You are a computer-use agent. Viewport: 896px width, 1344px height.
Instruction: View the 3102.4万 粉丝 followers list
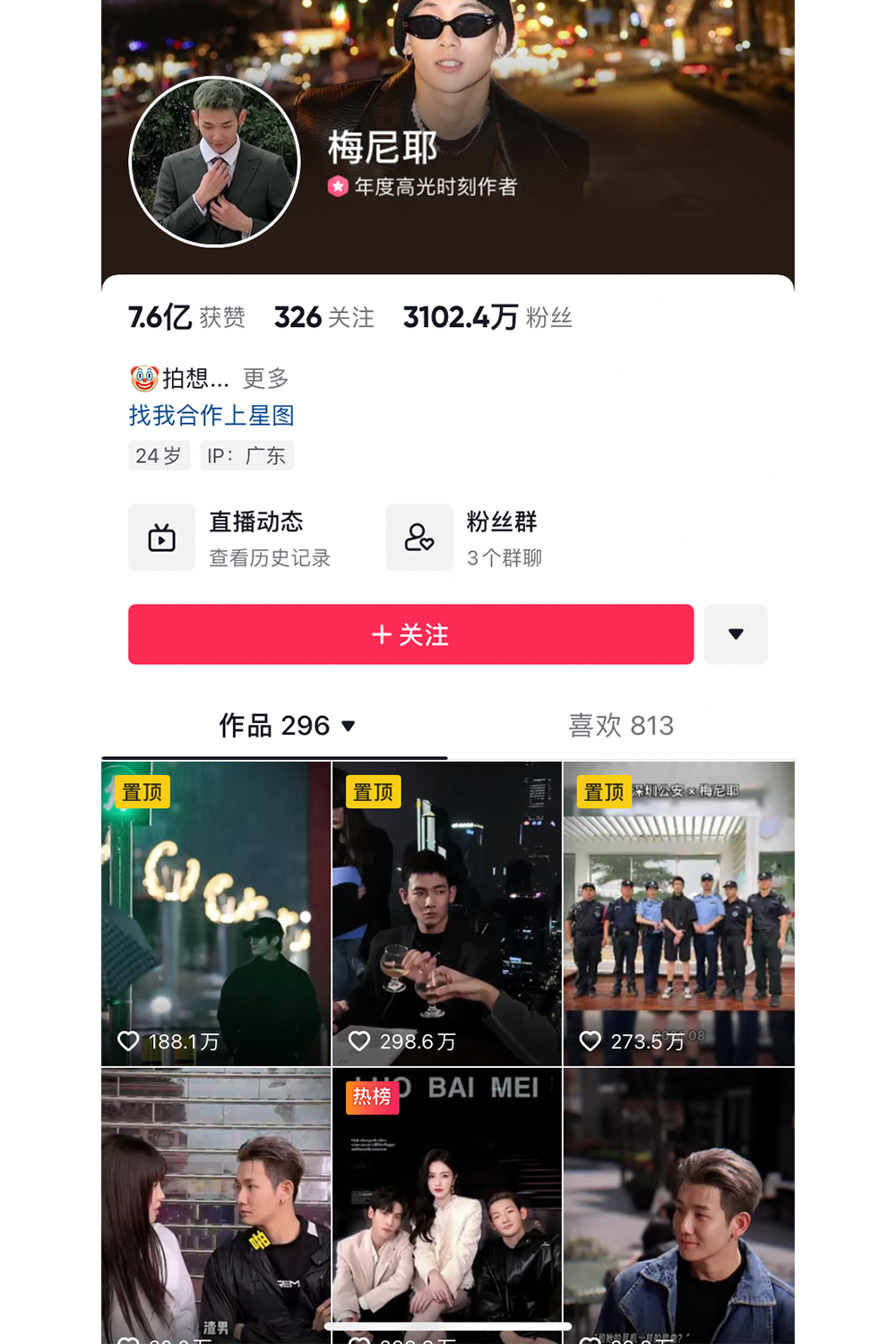487,317
